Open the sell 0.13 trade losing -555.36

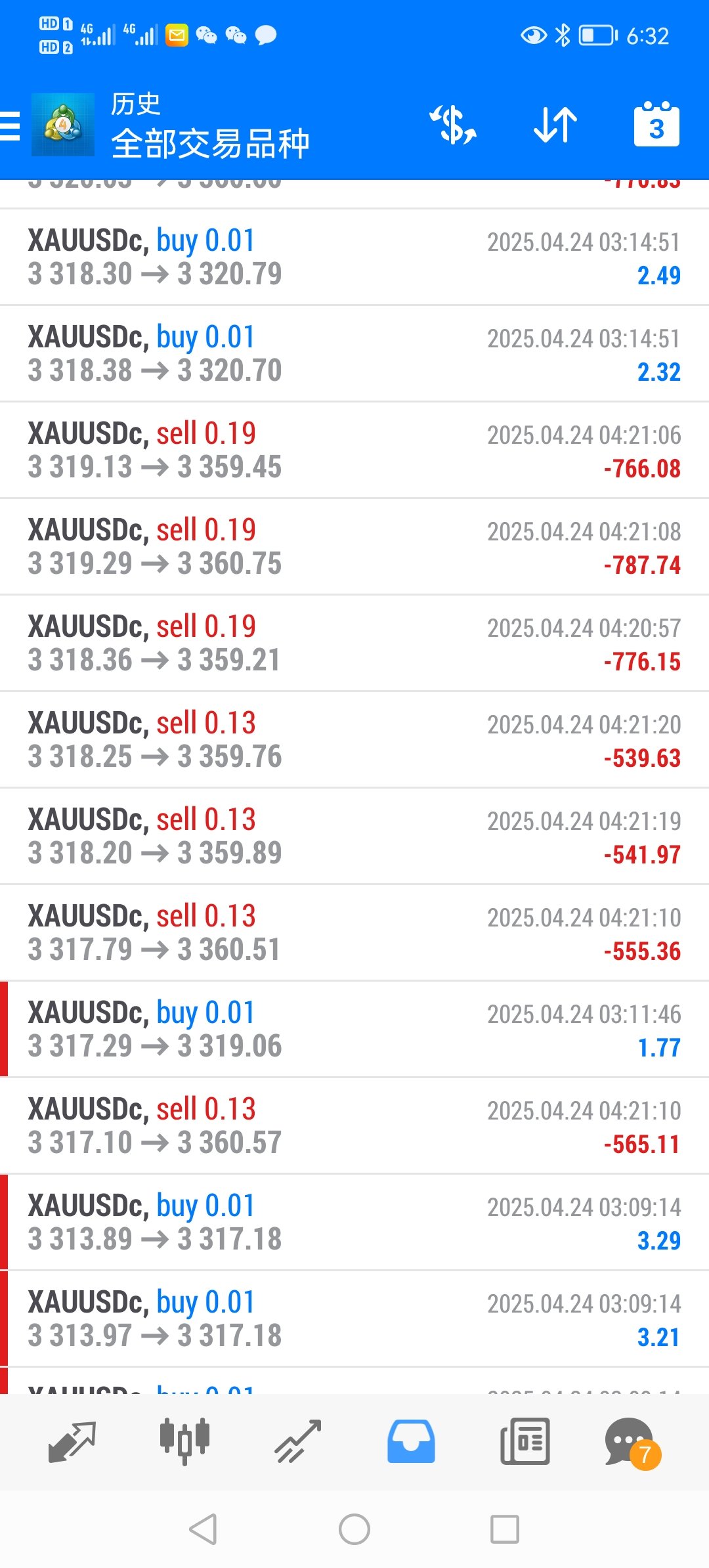click(x=354, y=932)
